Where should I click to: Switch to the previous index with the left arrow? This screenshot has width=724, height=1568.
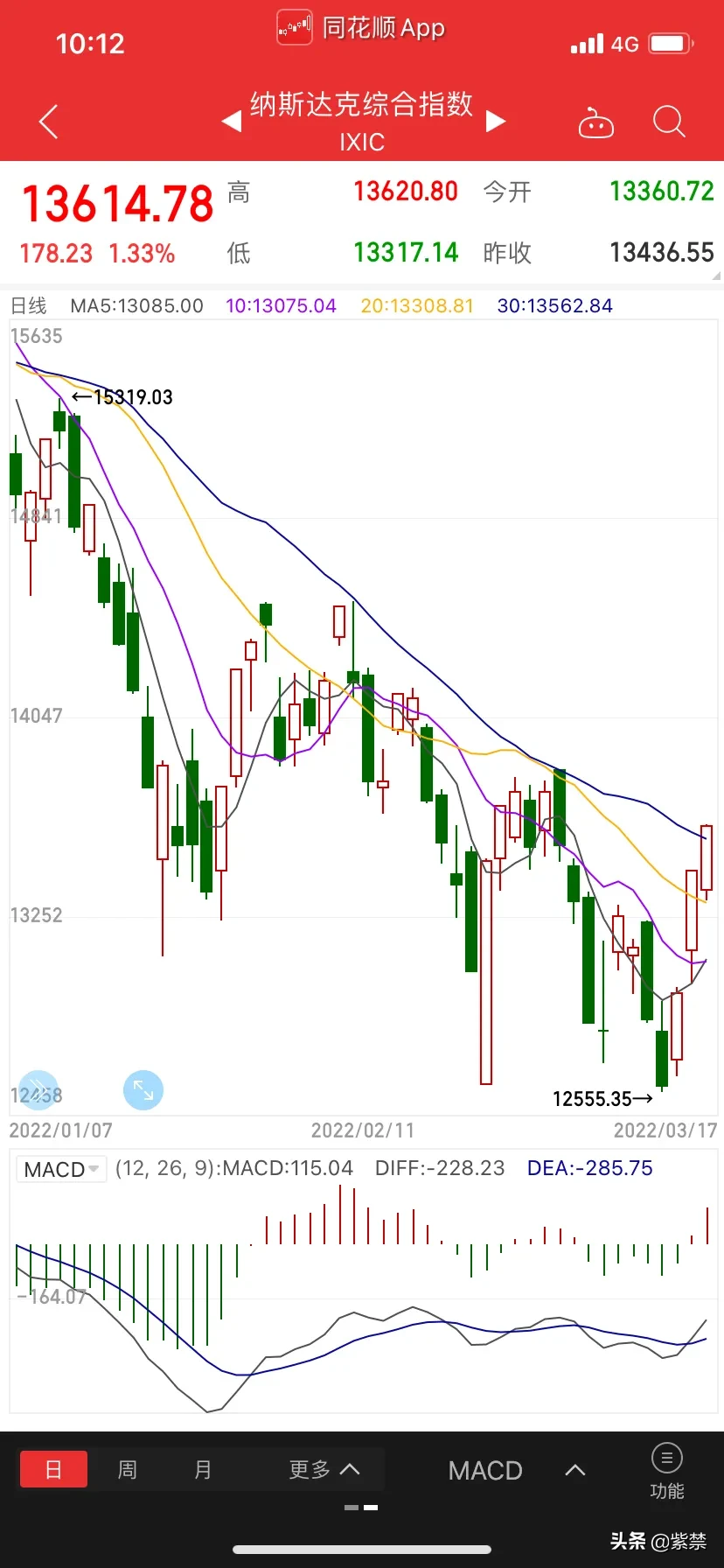tap(232, 121)
